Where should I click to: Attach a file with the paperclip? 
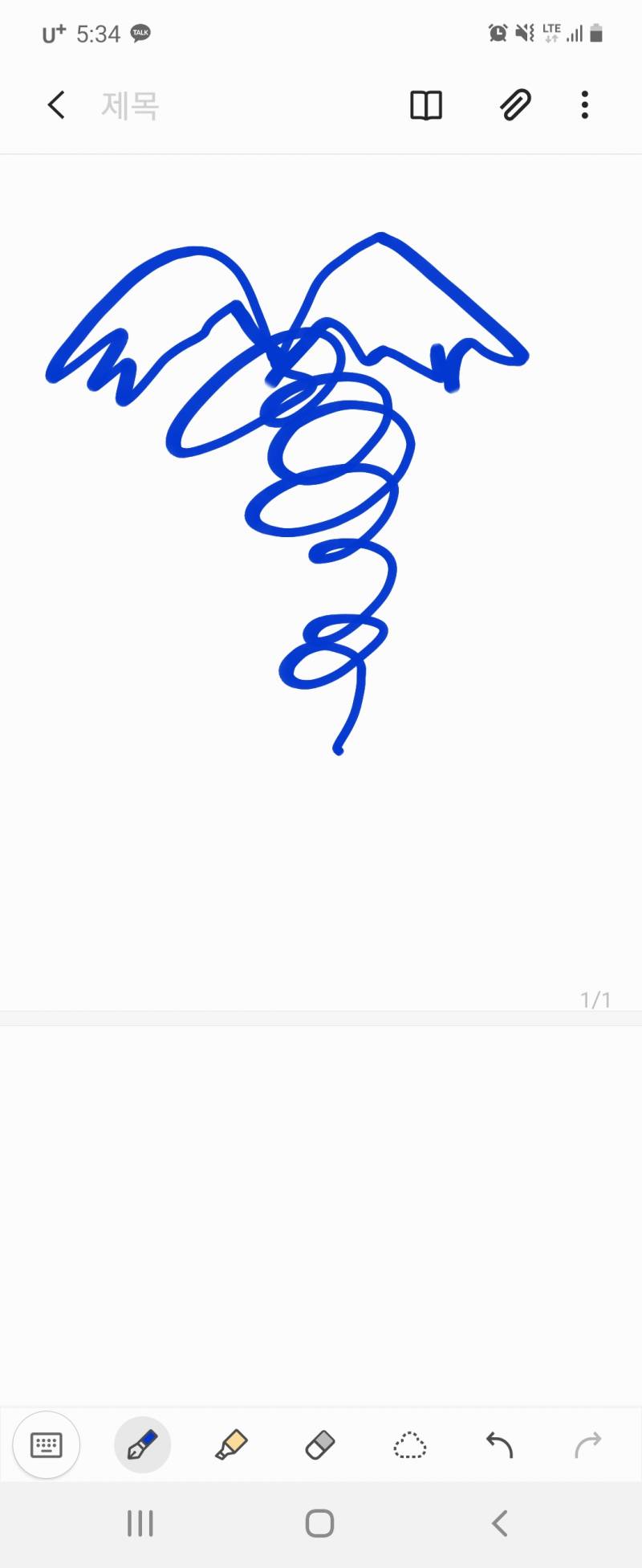pyautogui.click(x=515, y=105)
